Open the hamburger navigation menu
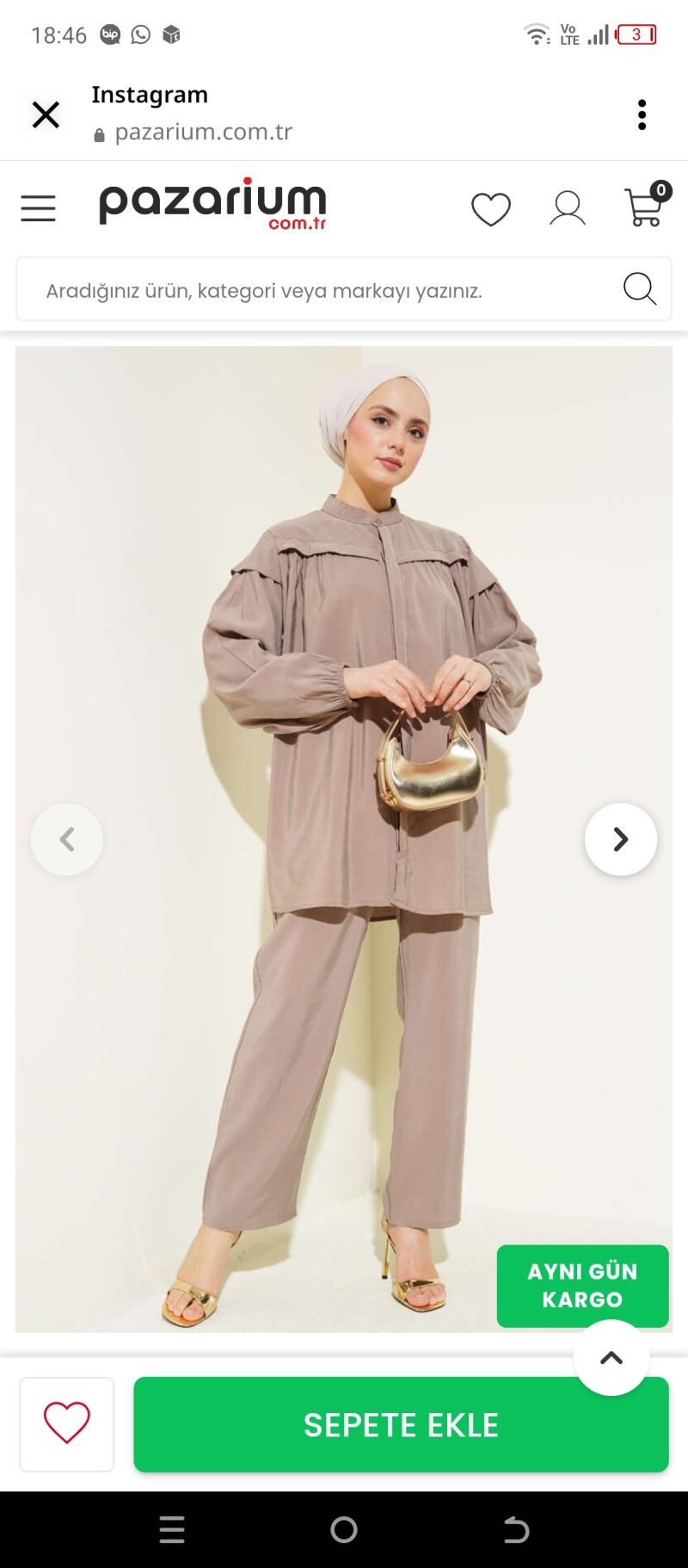Viewport: 688px width, 1568px height. click(38, 208)
